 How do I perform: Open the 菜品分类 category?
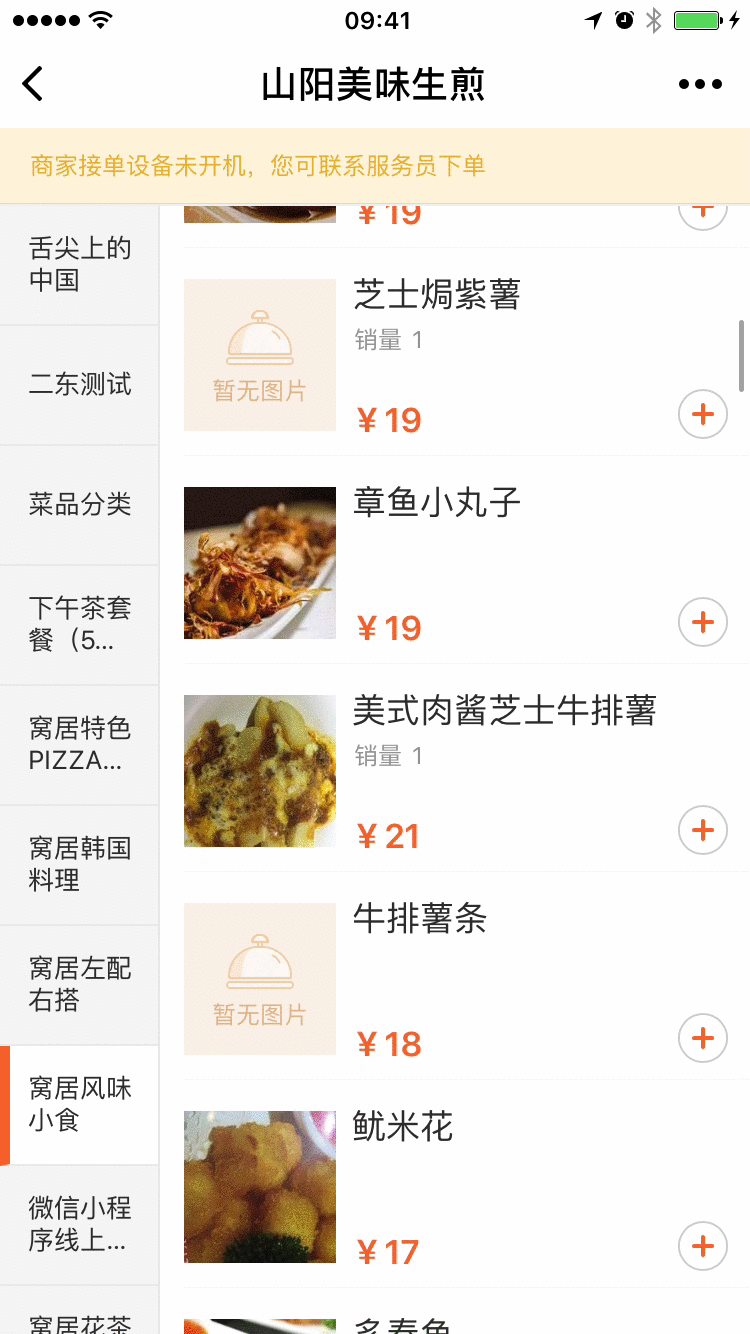pos(79,504)
